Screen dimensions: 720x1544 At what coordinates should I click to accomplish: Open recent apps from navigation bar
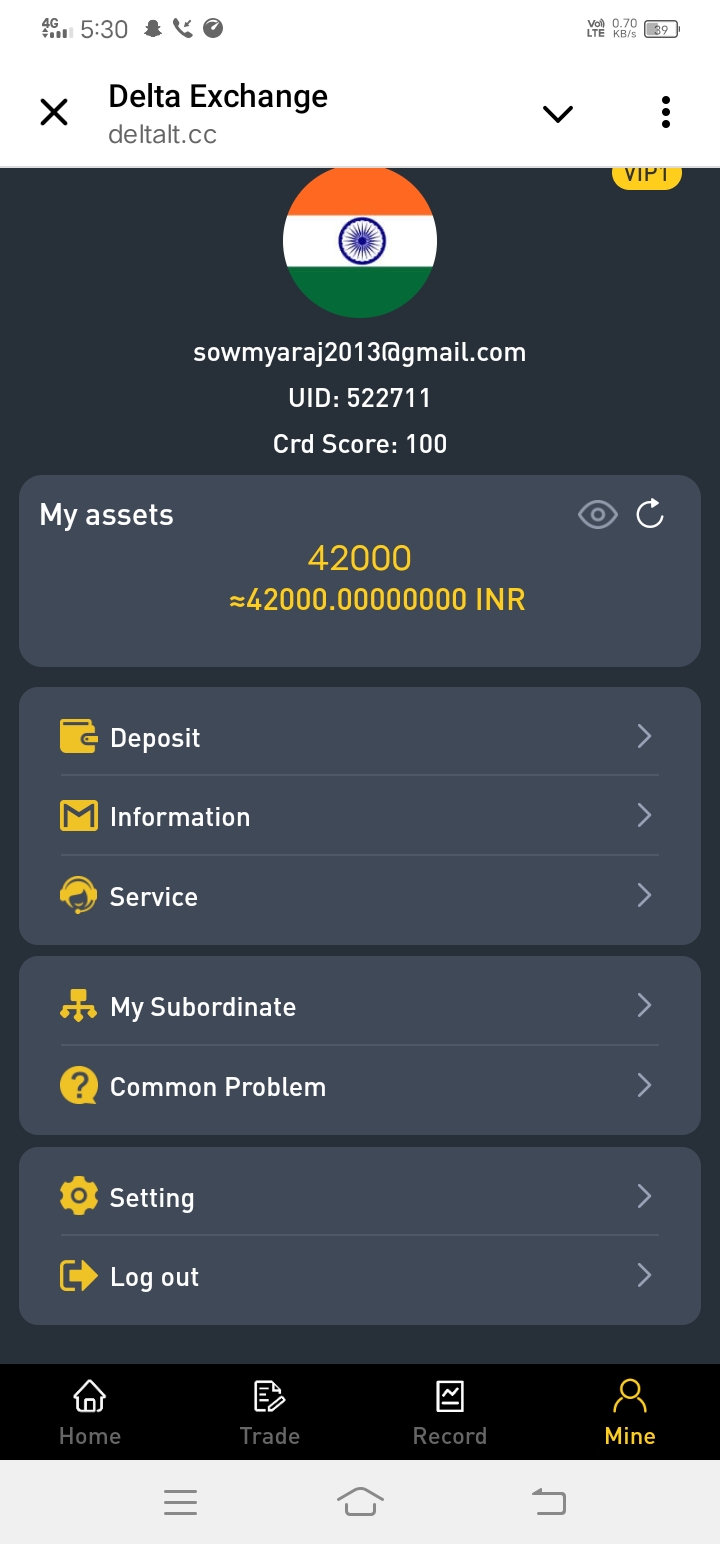pyautogui.click(x=180, y=1501)
